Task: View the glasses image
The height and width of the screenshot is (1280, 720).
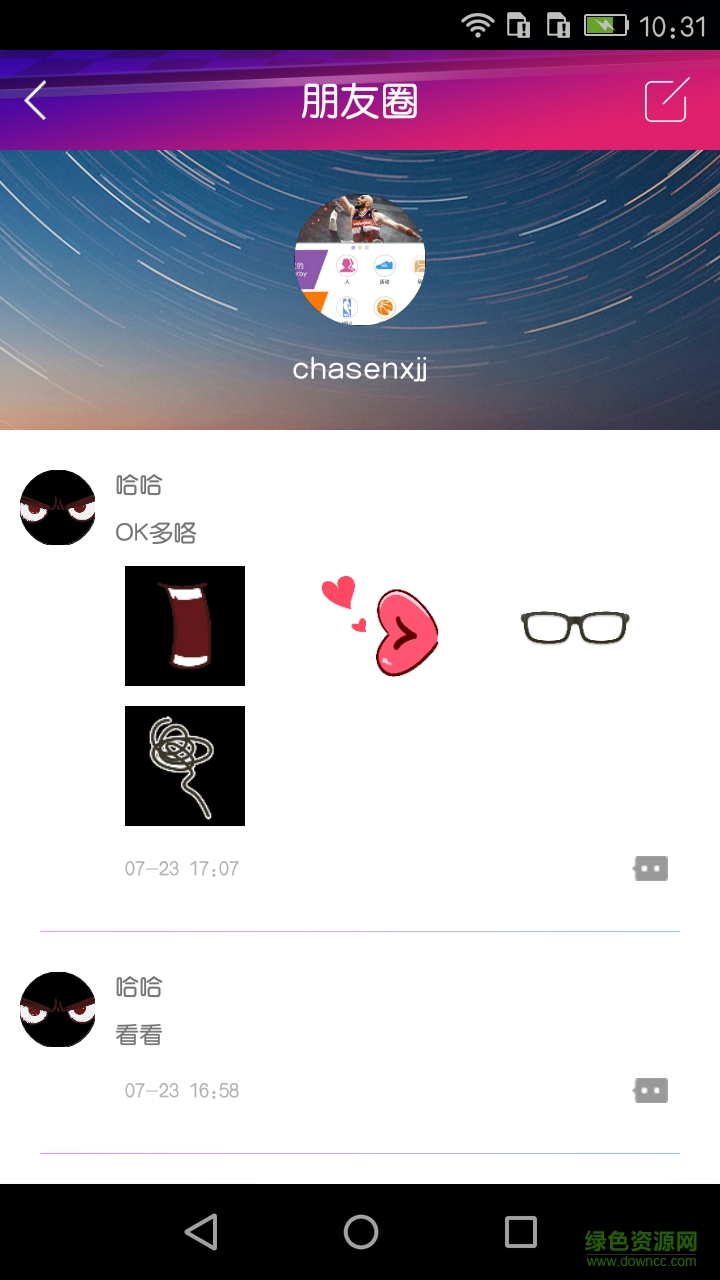Action: tap(575, 626)
